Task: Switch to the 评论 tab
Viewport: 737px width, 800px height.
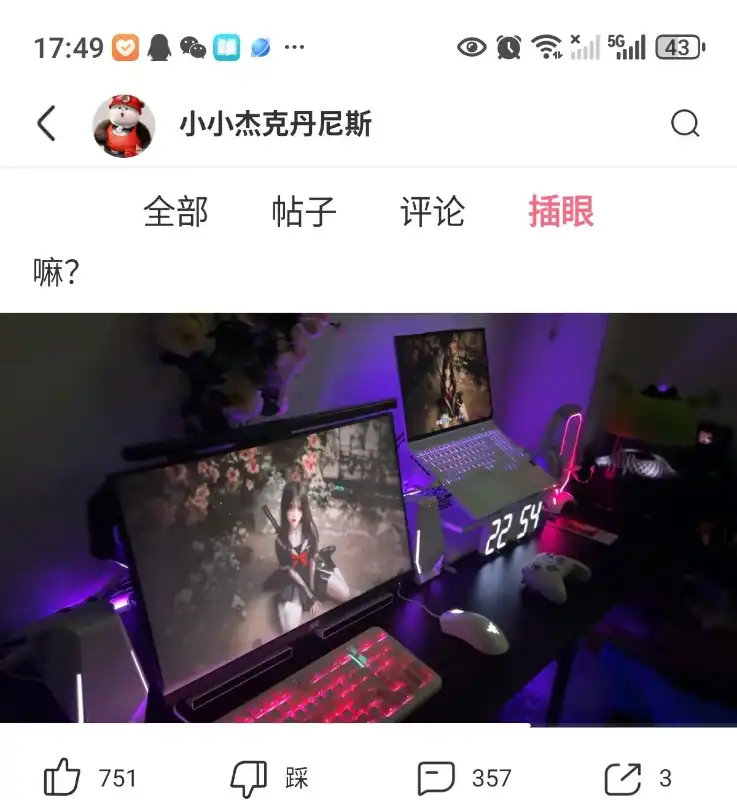Action: 432,212
